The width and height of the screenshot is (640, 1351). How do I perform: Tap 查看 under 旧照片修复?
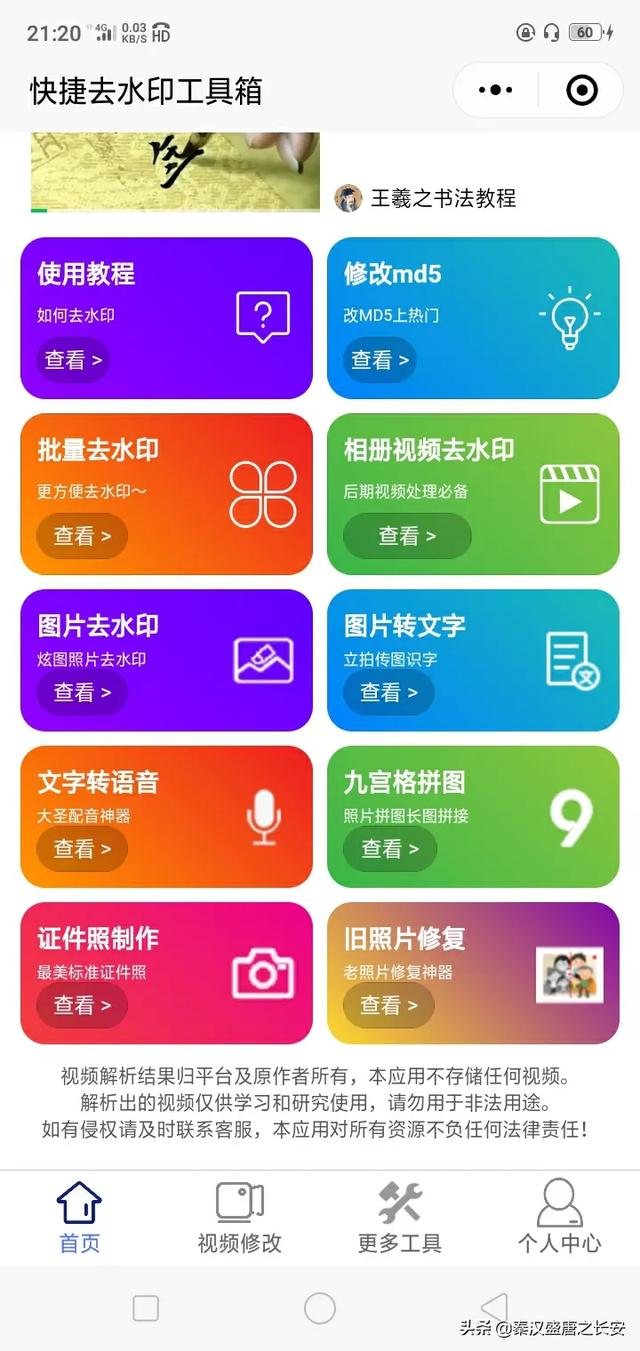[x=389, y=1005]
